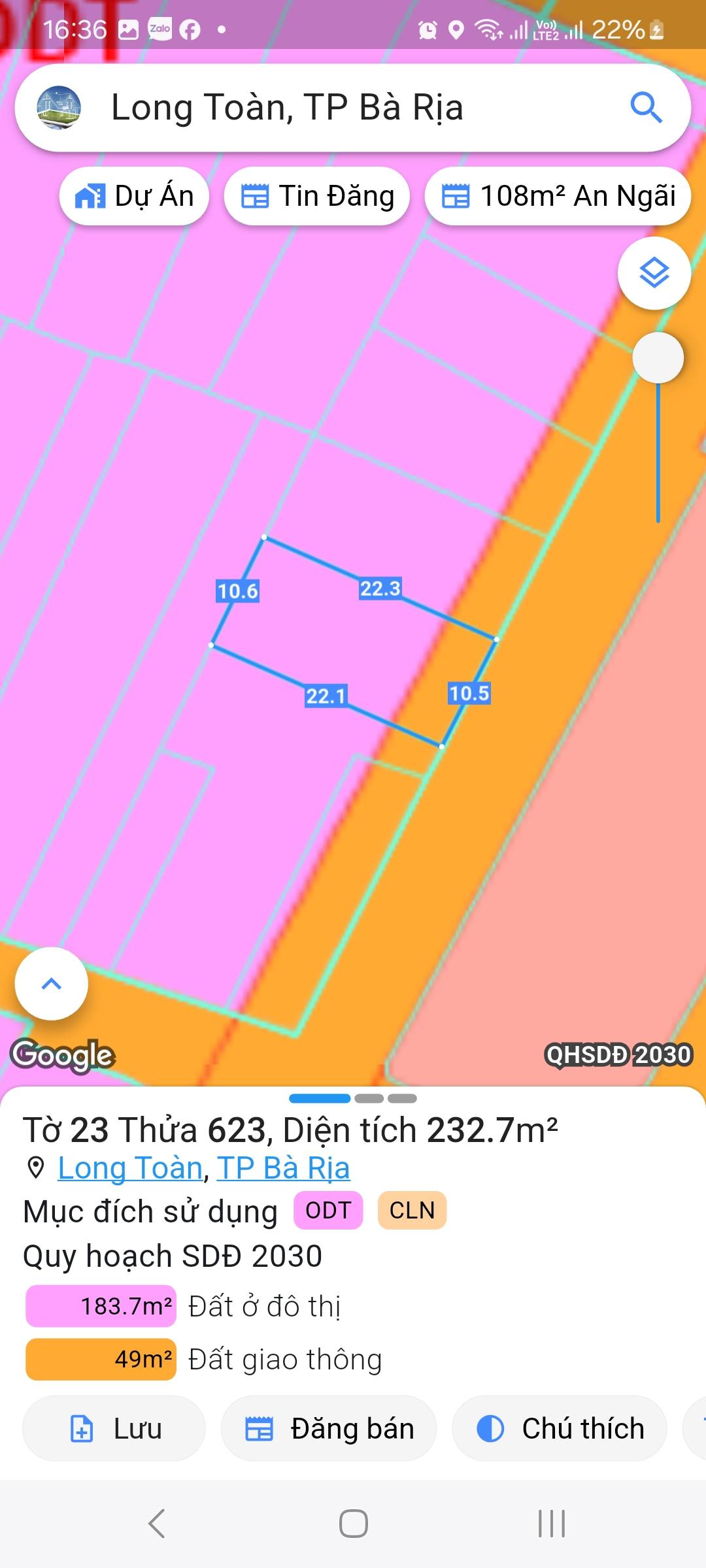Image resolution: width=706 pixels, height=1568 pixels.
Task: Tap Đăng bán to list for sale
Action: (329, 1428)
